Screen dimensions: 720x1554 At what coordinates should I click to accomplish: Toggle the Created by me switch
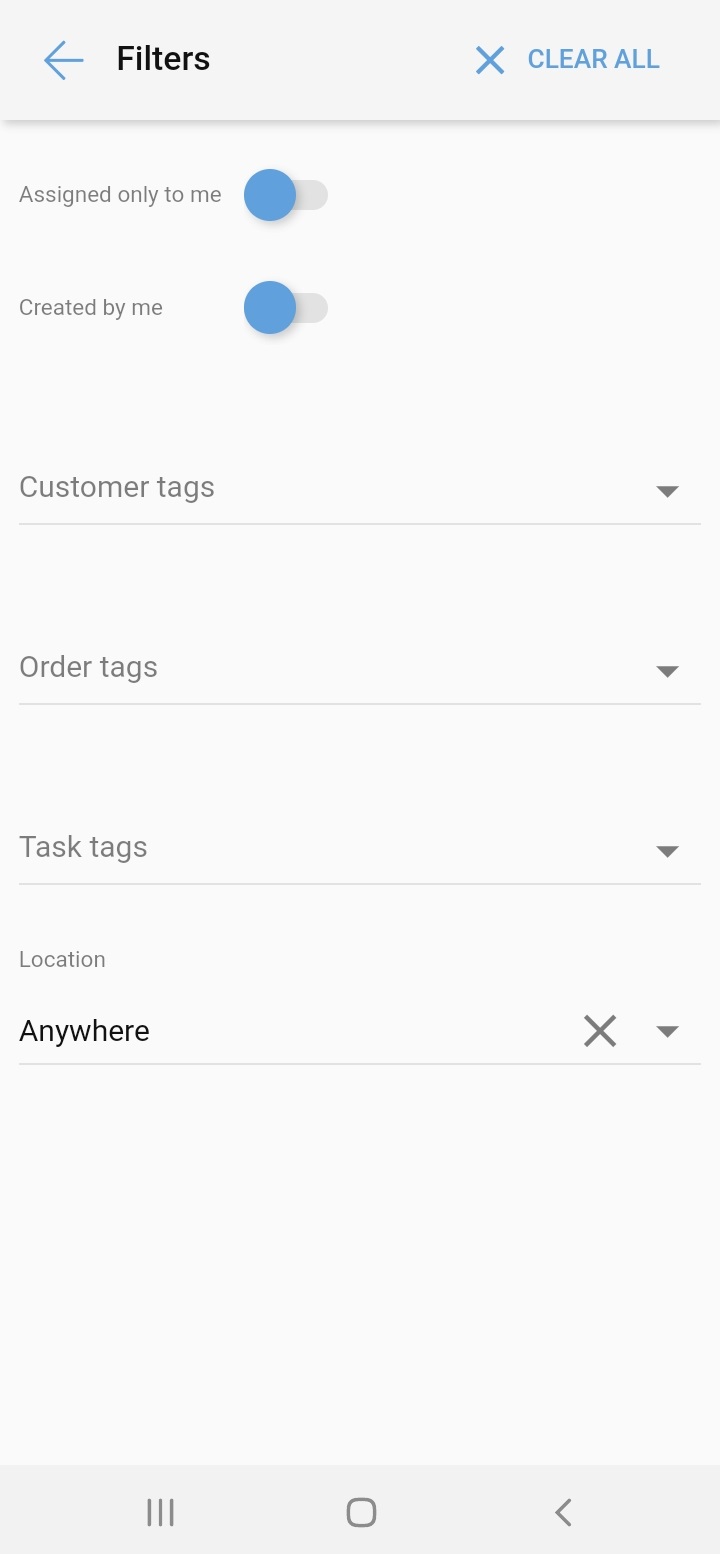pyautogui.click(x=286, y=308)
